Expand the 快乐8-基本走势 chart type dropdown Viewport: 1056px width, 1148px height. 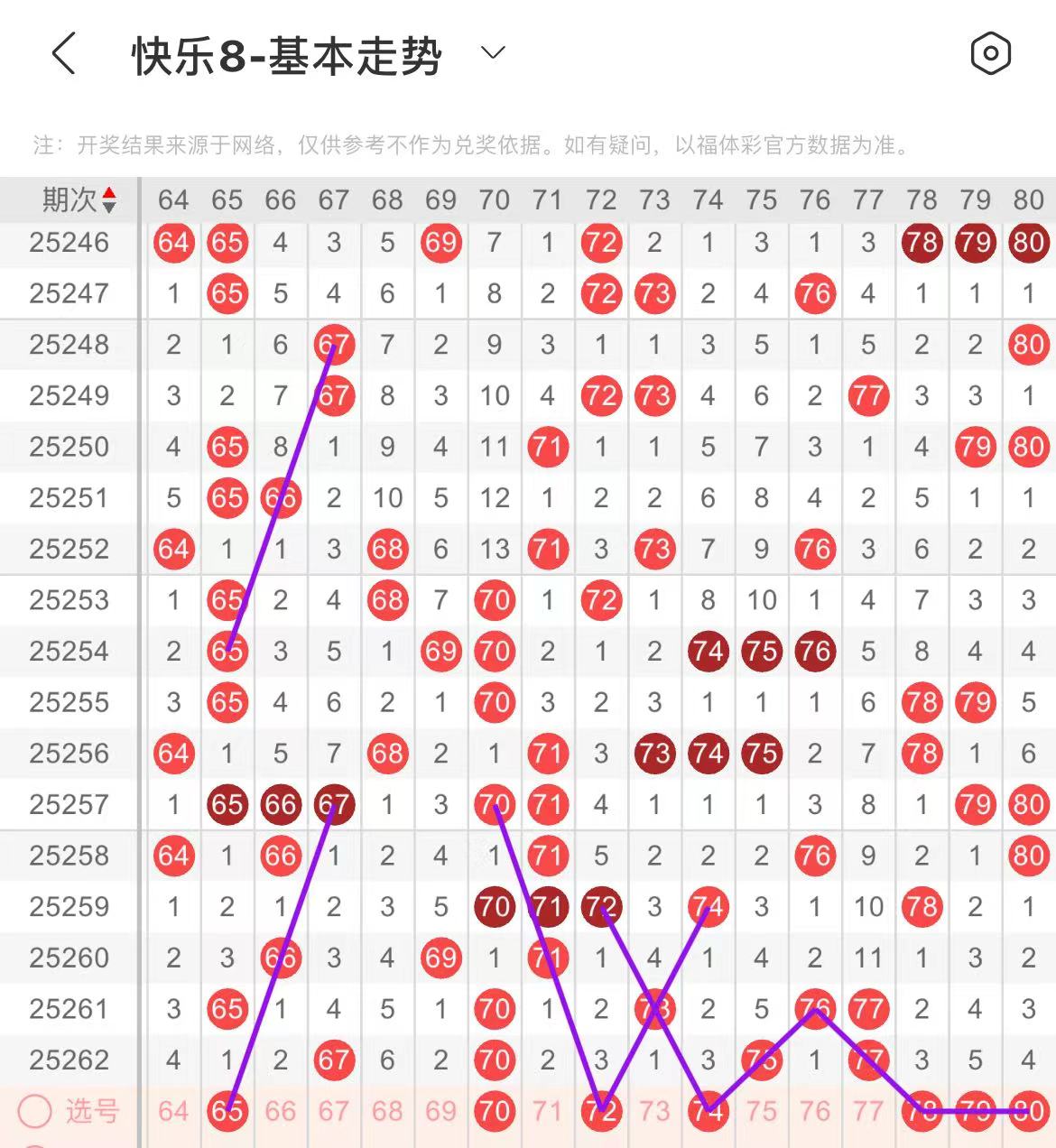(493, 53)
